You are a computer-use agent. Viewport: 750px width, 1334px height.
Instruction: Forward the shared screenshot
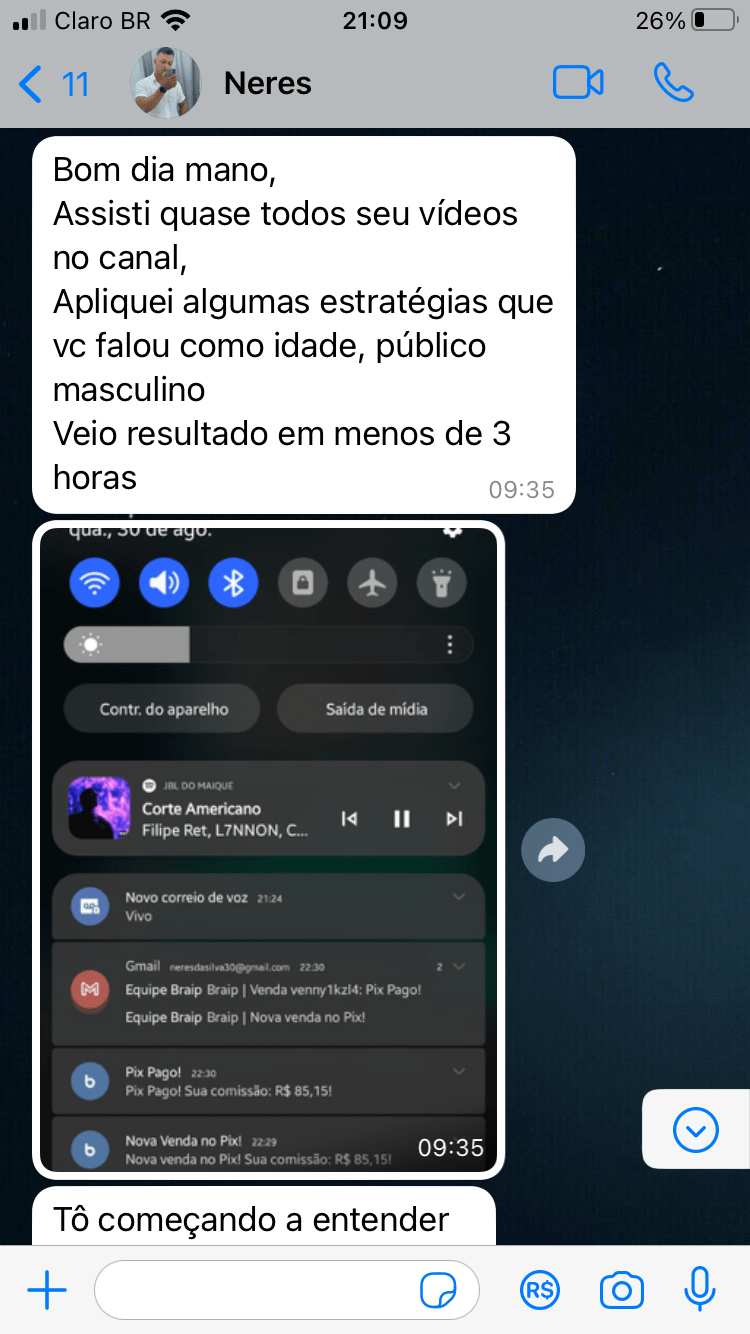(x=553, y=850)
